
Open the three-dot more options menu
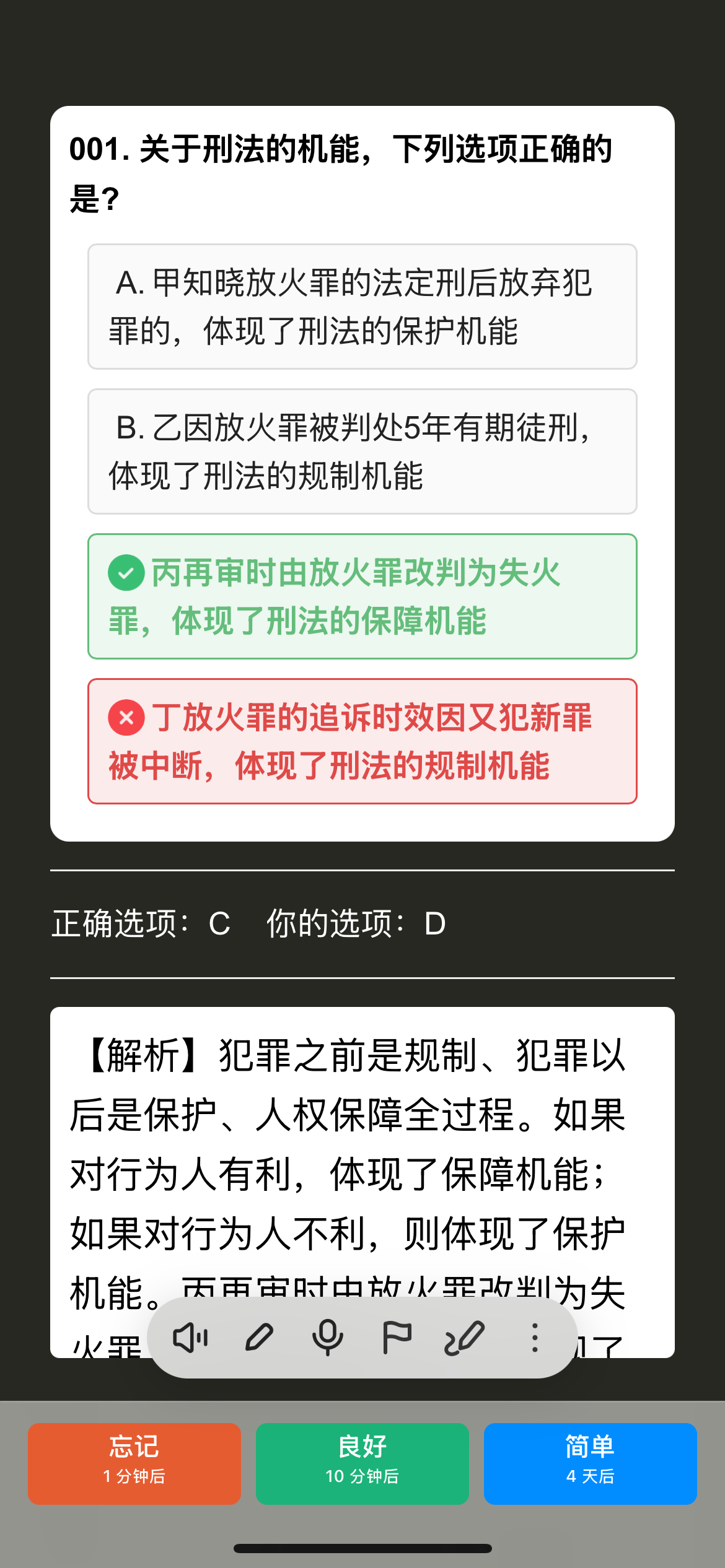(x=535, y=1338)
